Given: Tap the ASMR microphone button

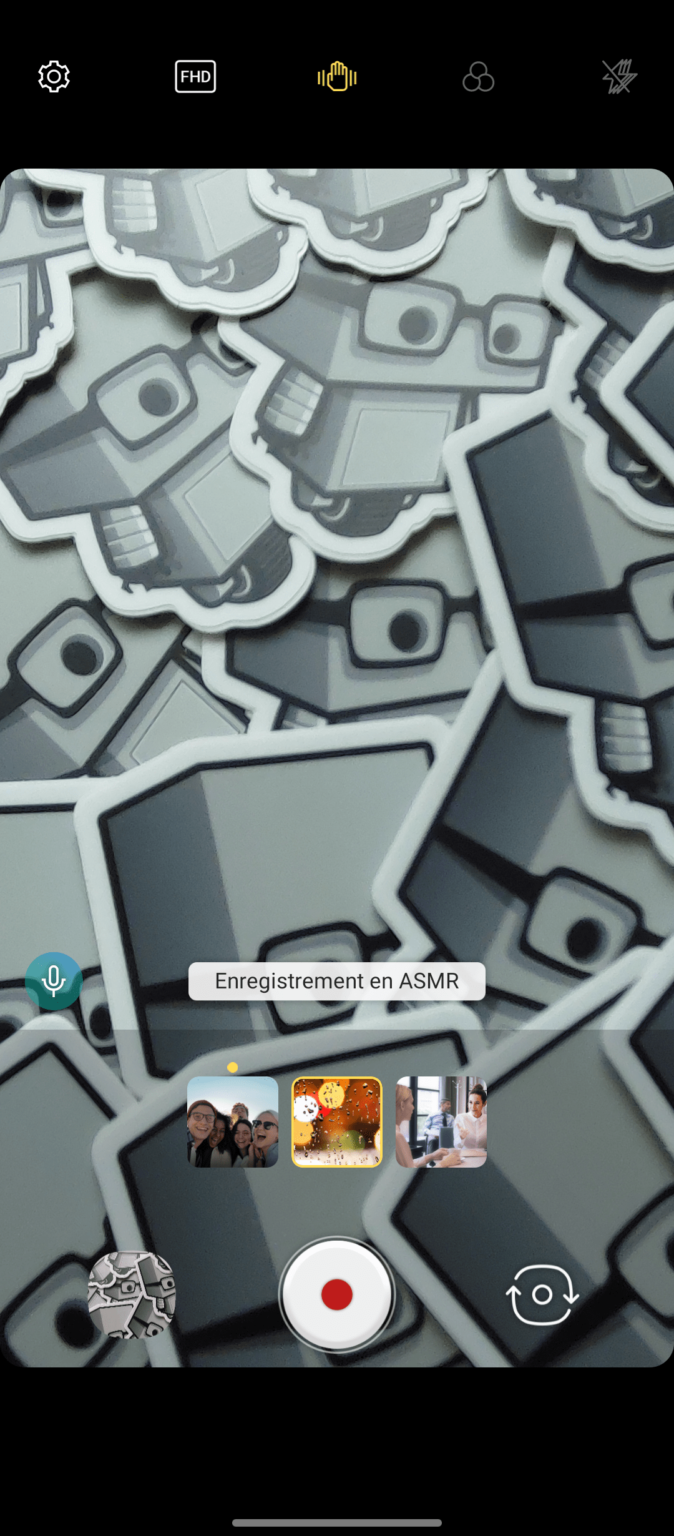Looking at the screenshot, I should 54,981.
